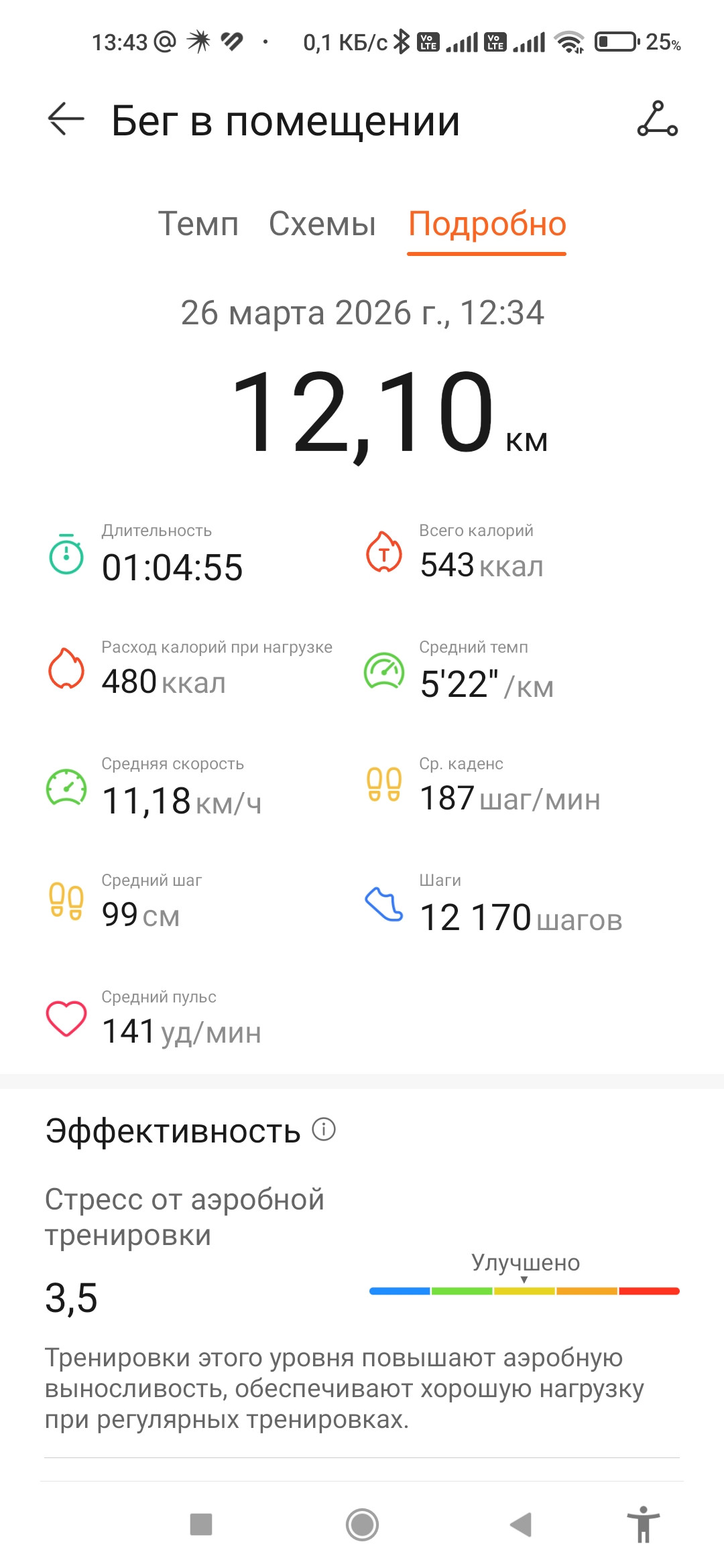Select the Подробно tab
Image resolution: width=724 pixels, height=1568 pixels.
pos(487,224)
